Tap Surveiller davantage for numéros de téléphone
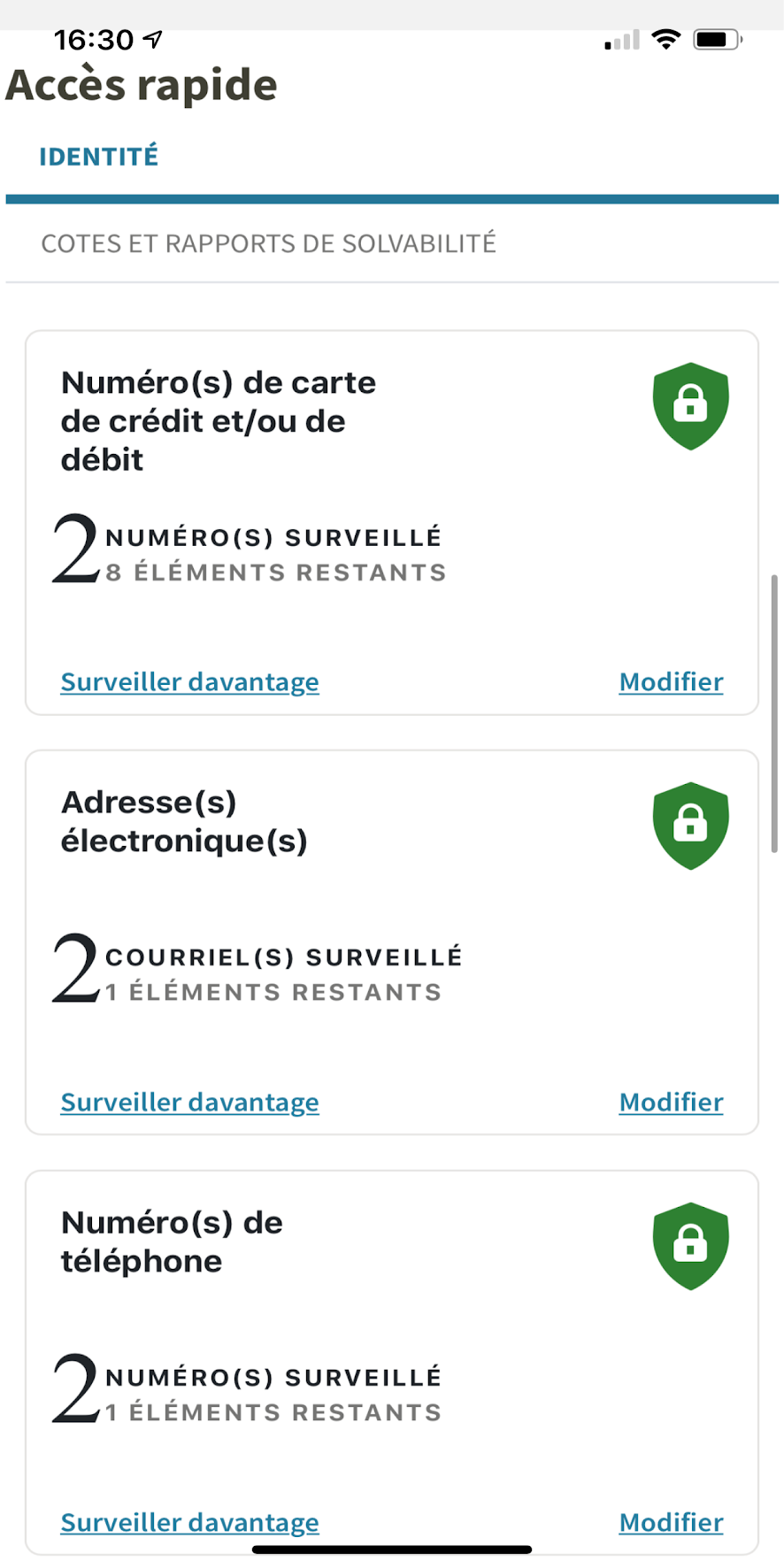This screenshot has width=784, height=1568. [x=189, y=1522]
